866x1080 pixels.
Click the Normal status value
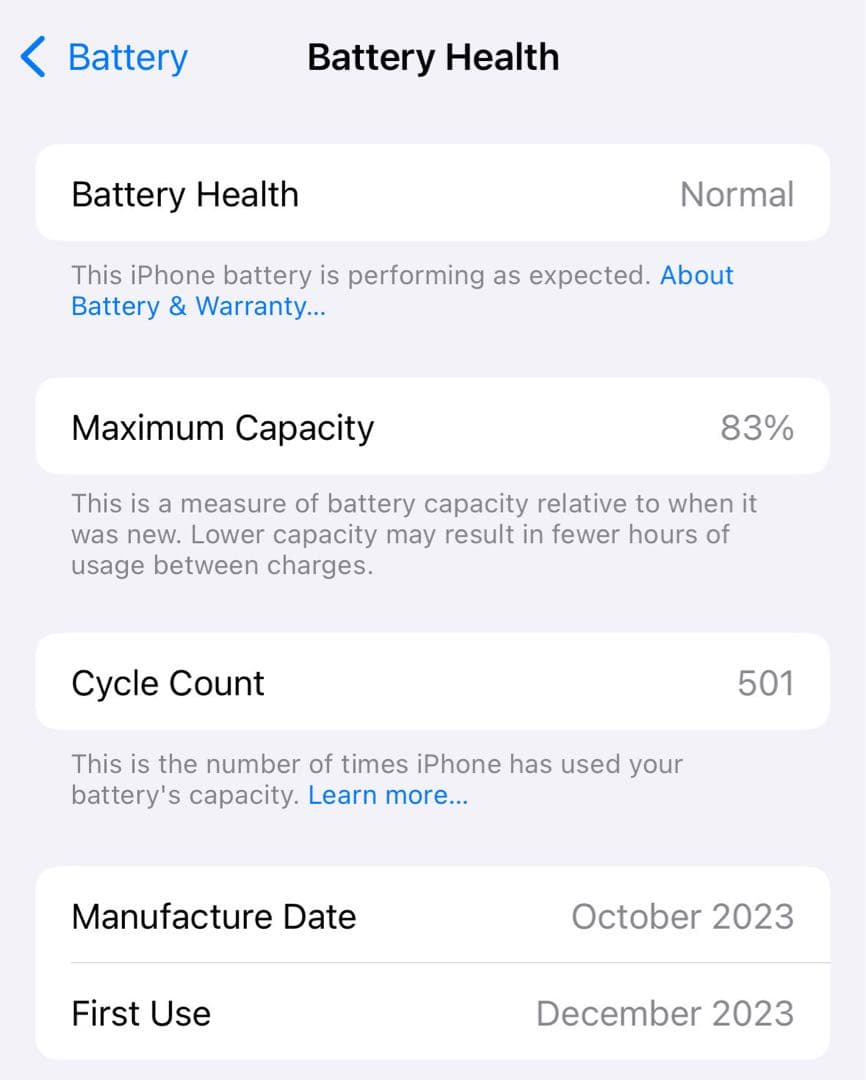tap(737, 194)
